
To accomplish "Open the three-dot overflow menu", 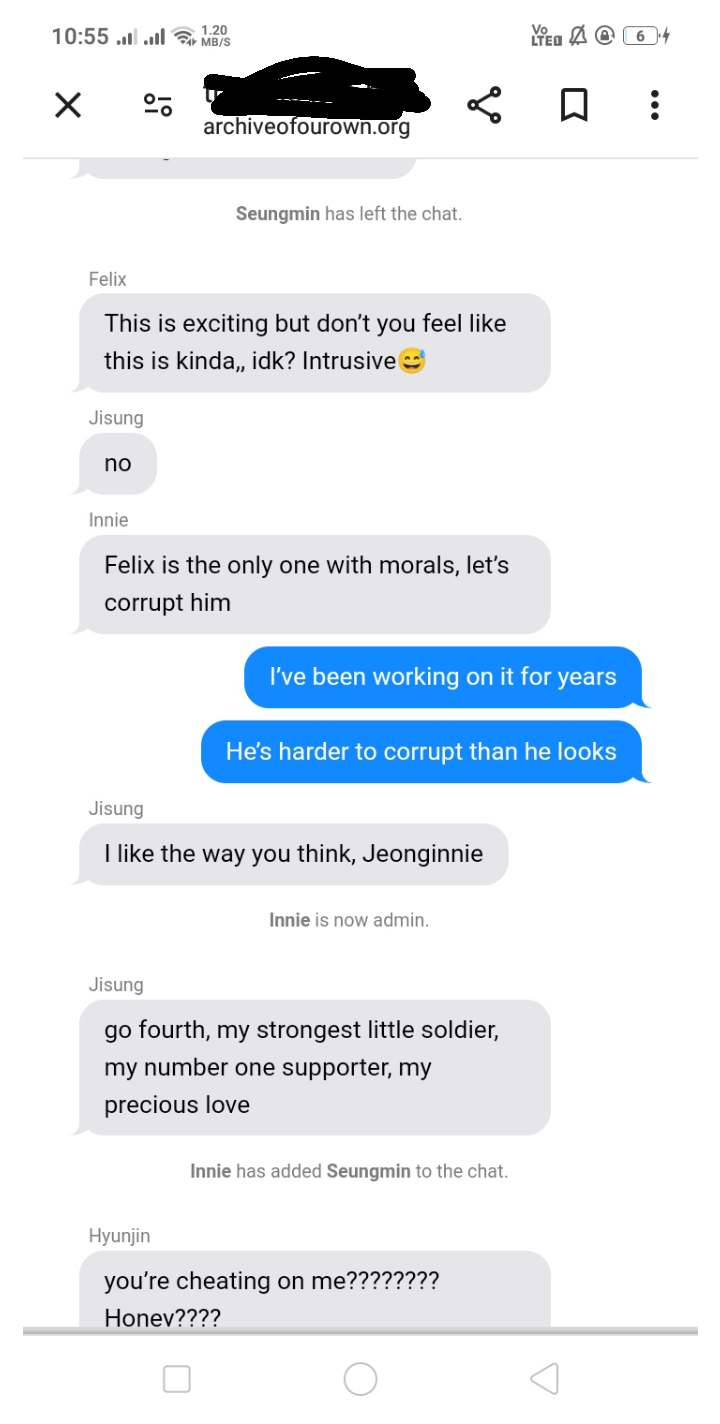I will 654,104.
